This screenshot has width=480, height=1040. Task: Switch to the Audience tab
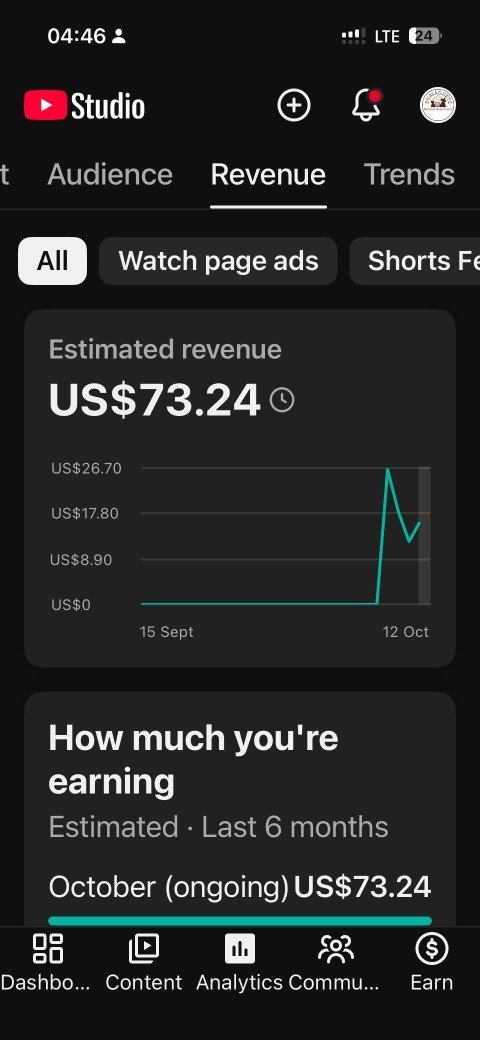pyautogui.click(x=110, y=174)
